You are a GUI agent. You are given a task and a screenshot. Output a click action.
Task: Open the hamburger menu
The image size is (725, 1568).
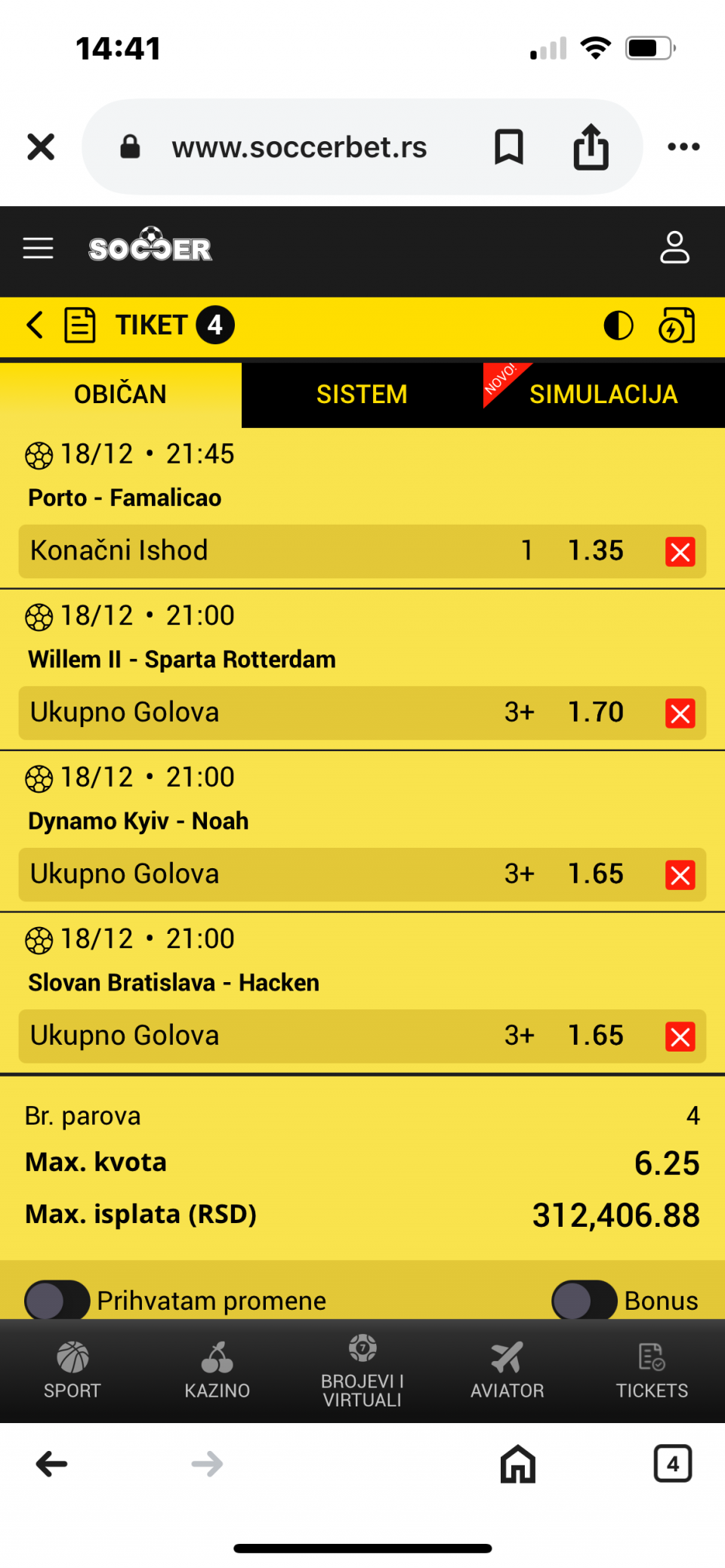(38, 248)
